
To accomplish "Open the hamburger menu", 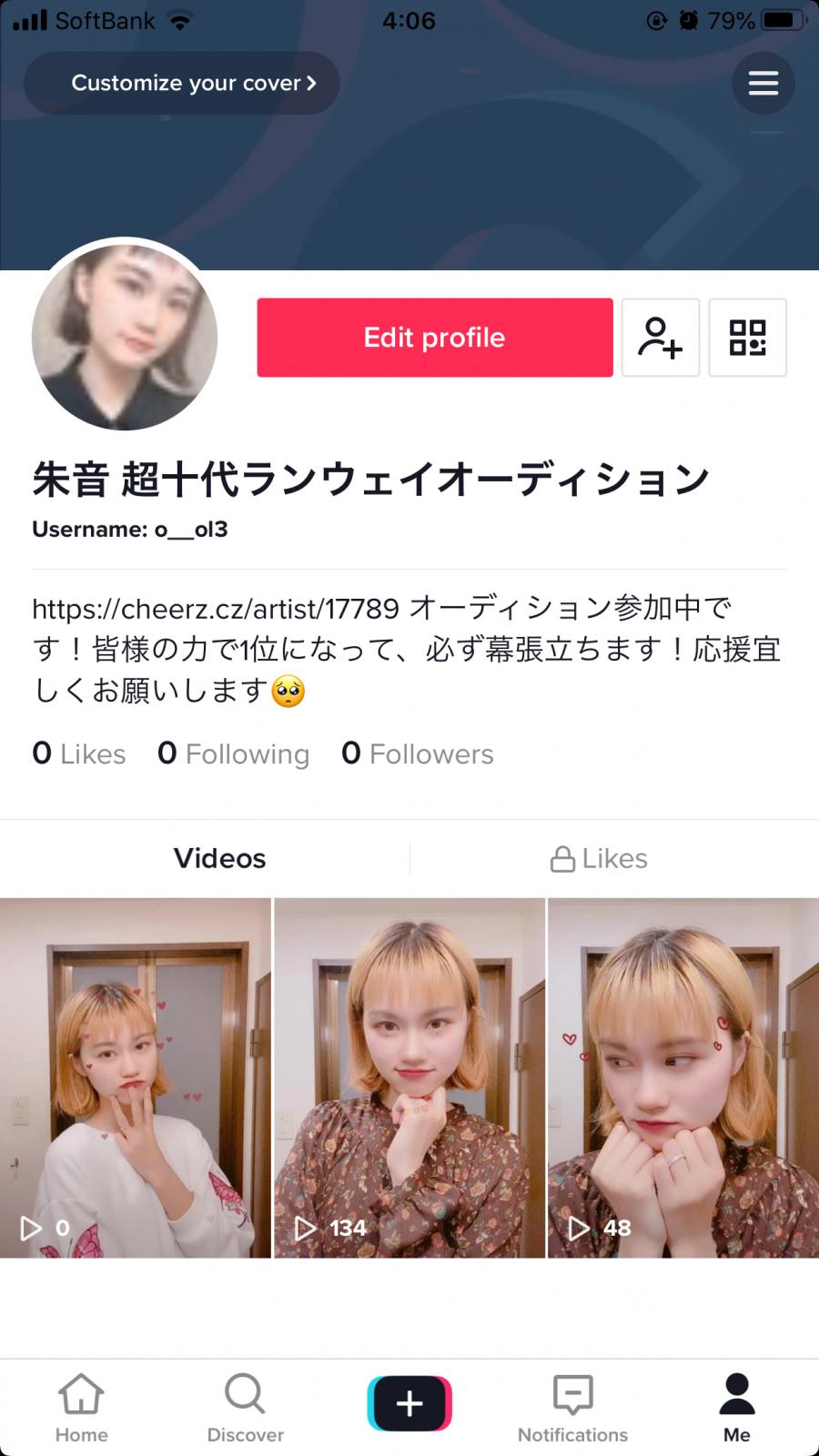I will (x=763, y=83).
